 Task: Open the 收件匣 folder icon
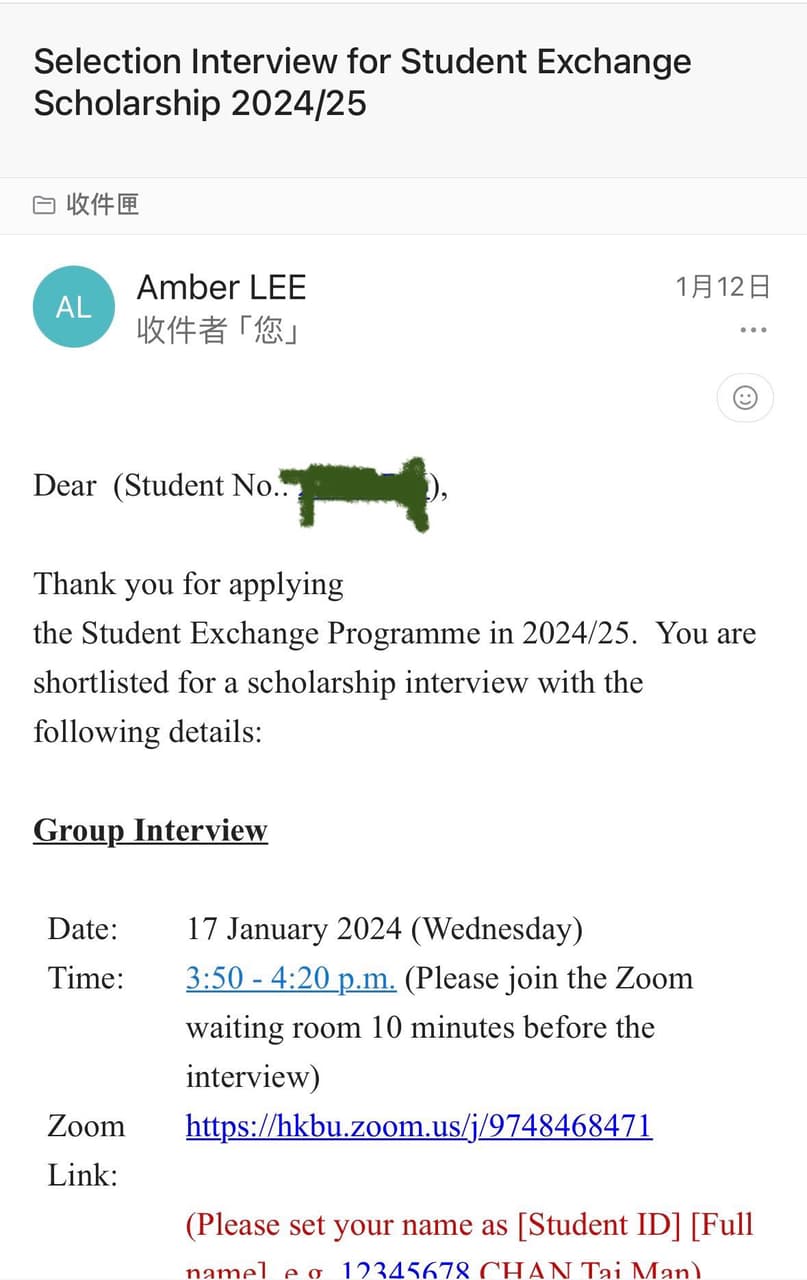(44, 204)
